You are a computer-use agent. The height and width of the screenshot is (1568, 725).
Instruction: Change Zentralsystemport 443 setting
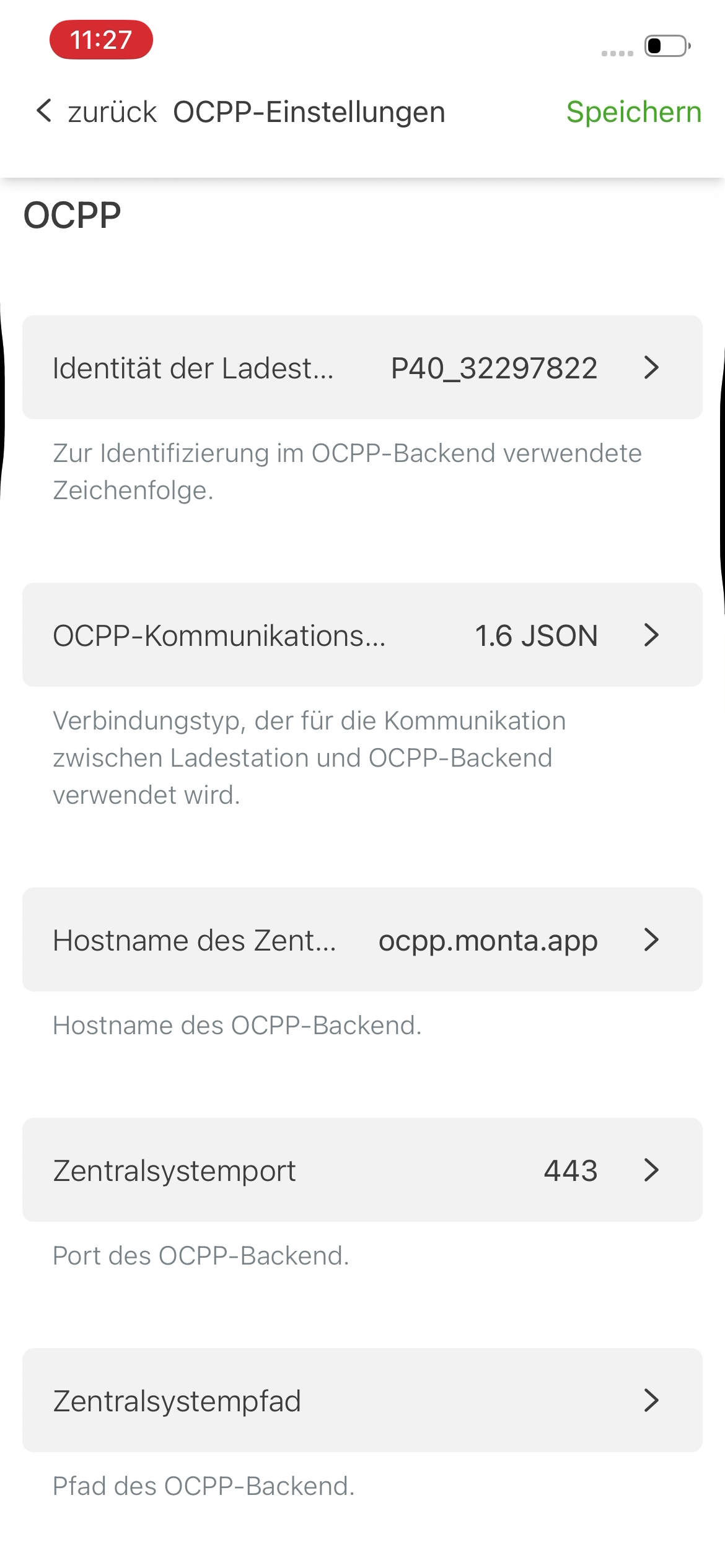[362, 1170]
